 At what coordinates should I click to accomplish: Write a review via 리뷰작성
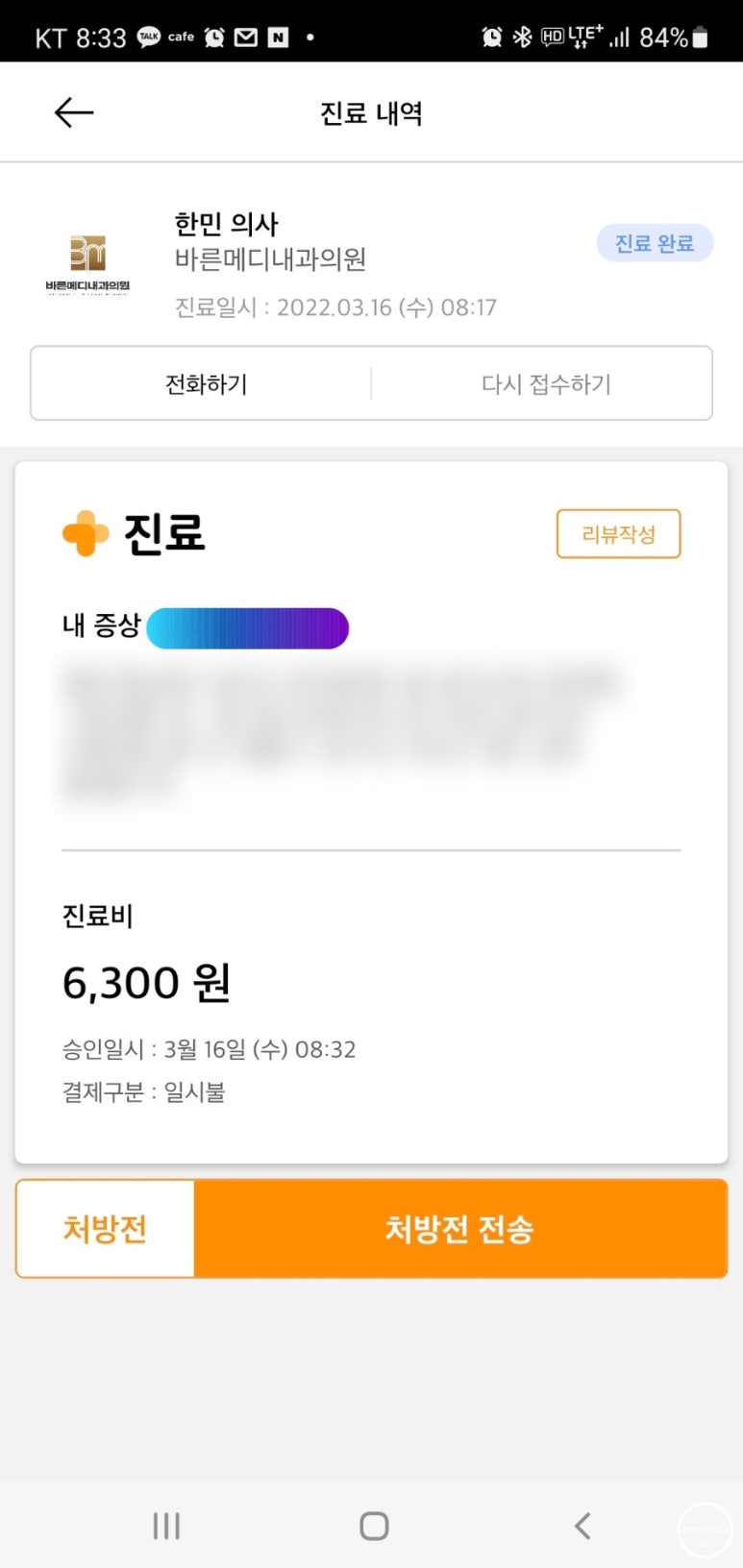point(618,534)
